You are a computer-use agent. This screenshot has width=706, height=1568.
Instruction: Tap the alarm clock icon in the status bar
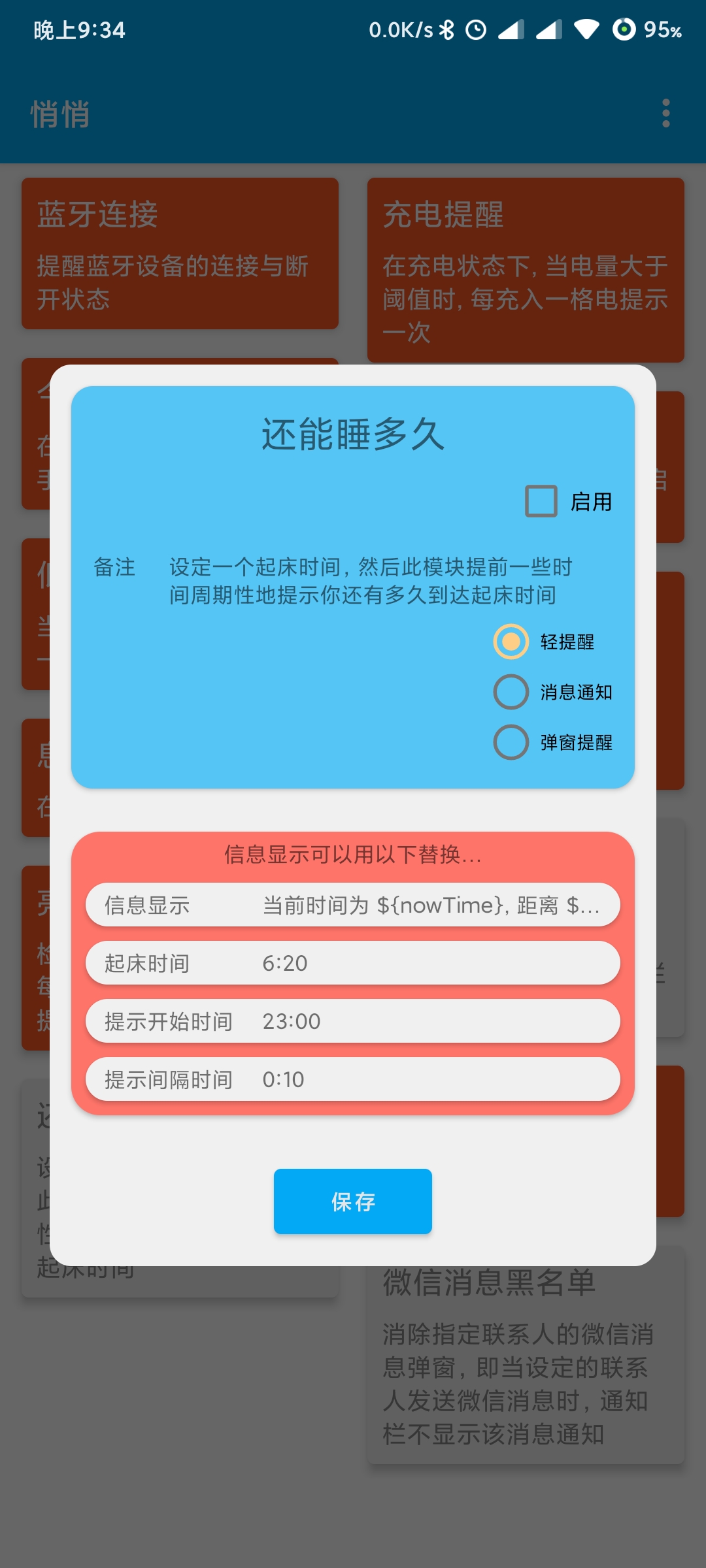(x=477, y=27)
